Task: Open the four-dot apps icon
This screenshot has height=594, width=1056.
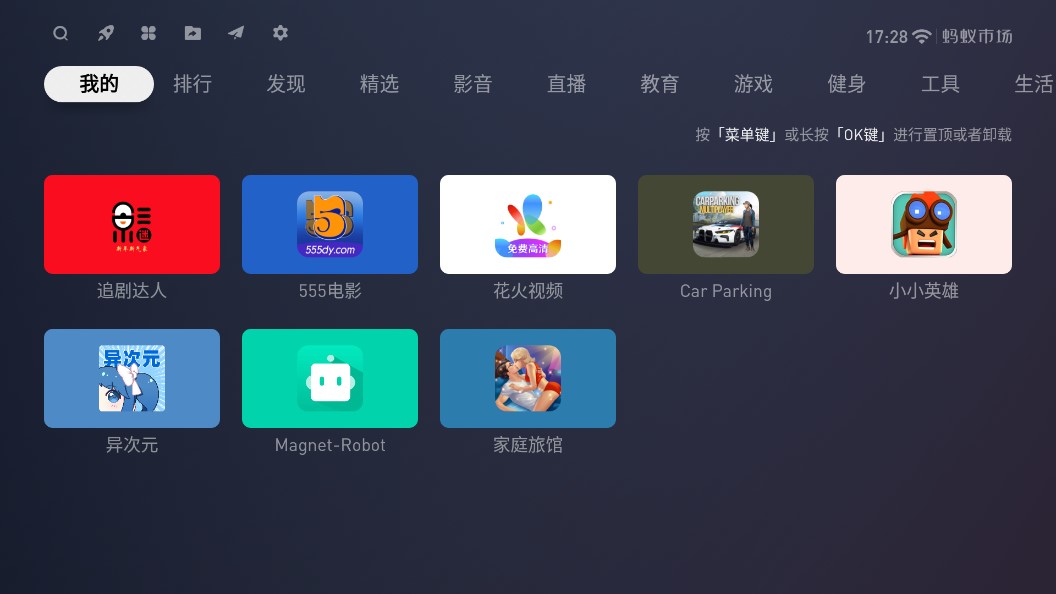Action: click(149, 33)
